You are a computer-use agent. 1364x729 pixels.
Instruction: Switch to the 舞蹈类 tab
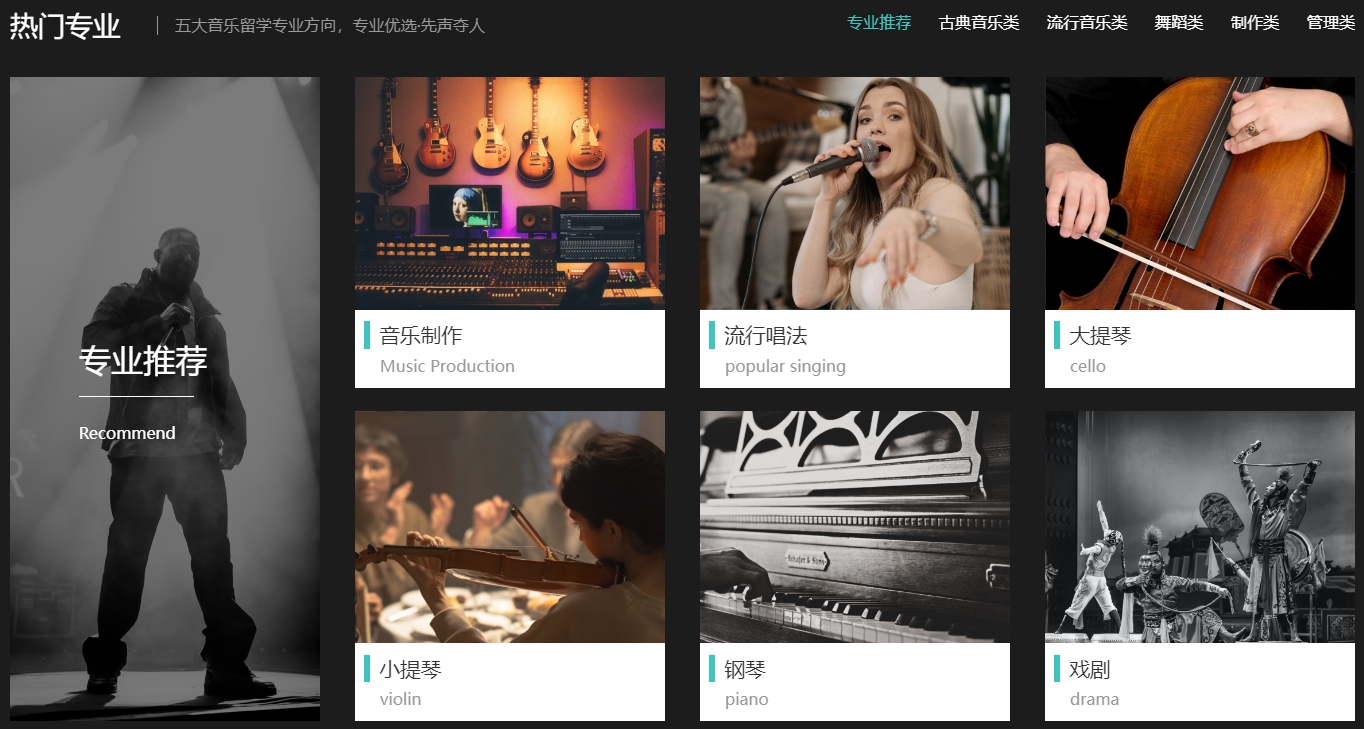(x=1178, y=23)
